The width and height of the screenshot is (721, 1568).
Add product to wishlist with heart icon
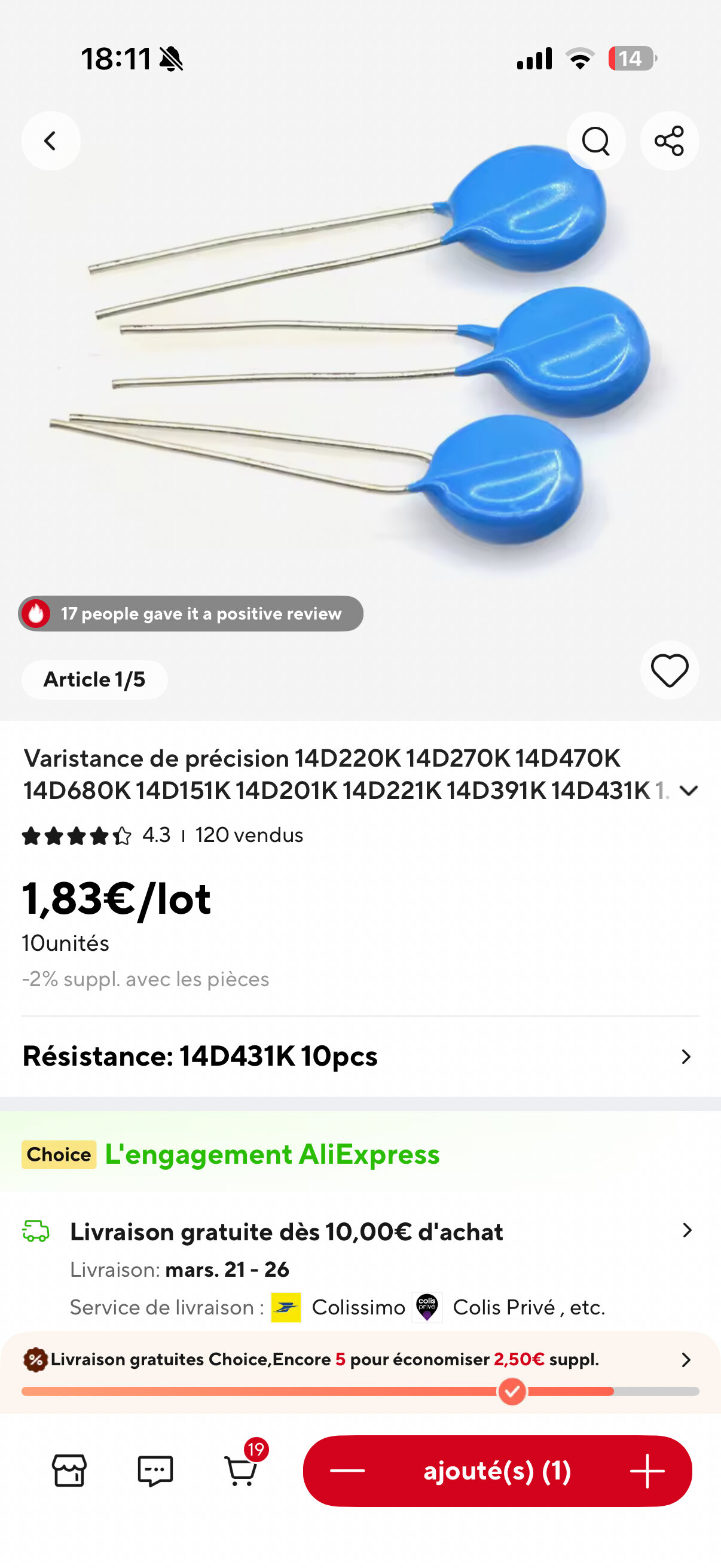669,670
